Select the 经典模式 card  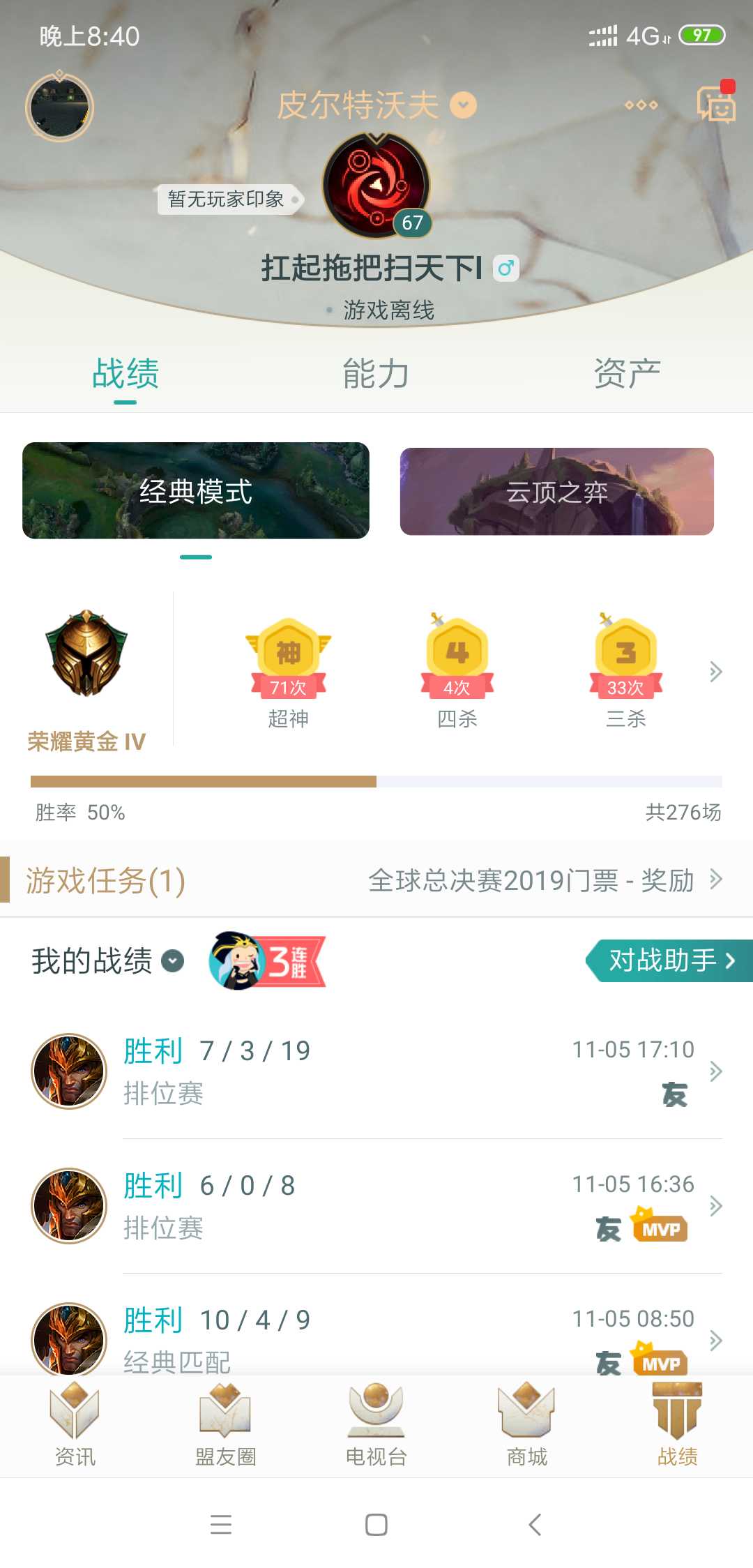(x=196, y=490)
